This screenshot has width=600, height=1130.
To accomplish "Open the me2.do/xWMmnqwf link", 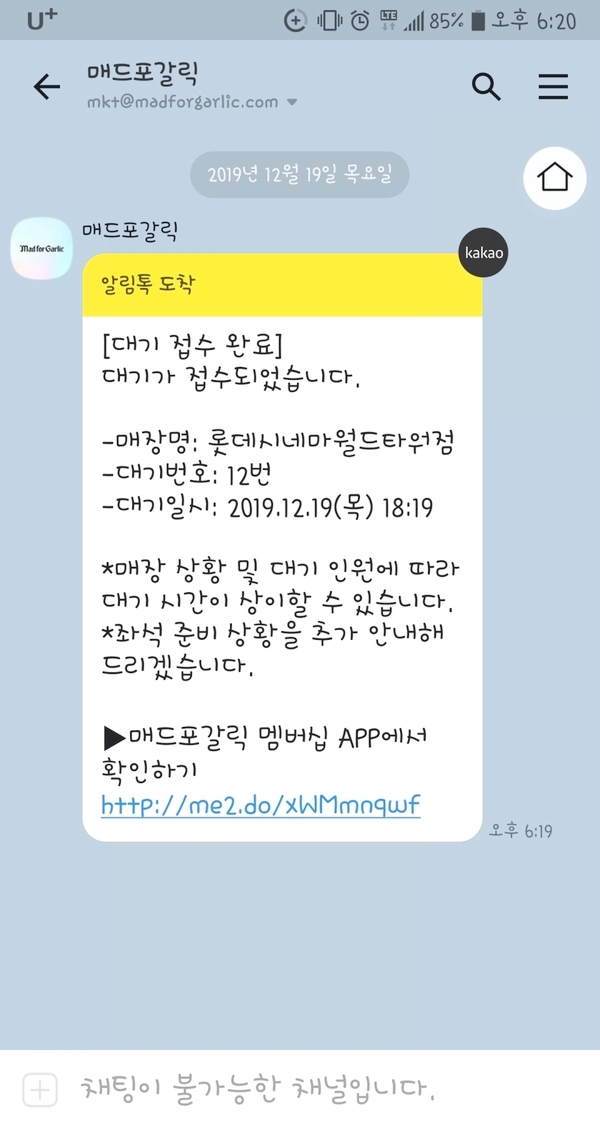I will pos(260,803).
